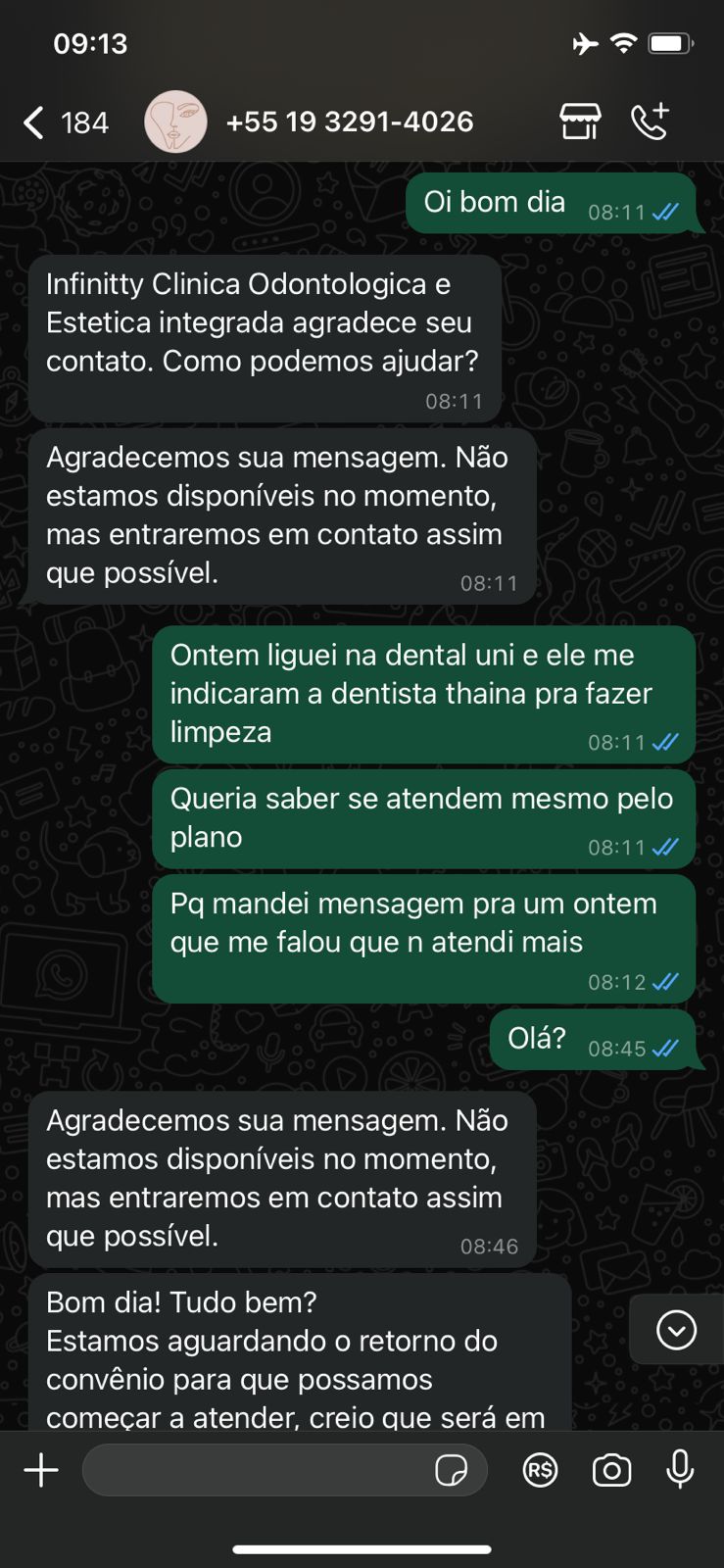
Task: Open the camera to take a photo
Action: [x=611, y=1470]
